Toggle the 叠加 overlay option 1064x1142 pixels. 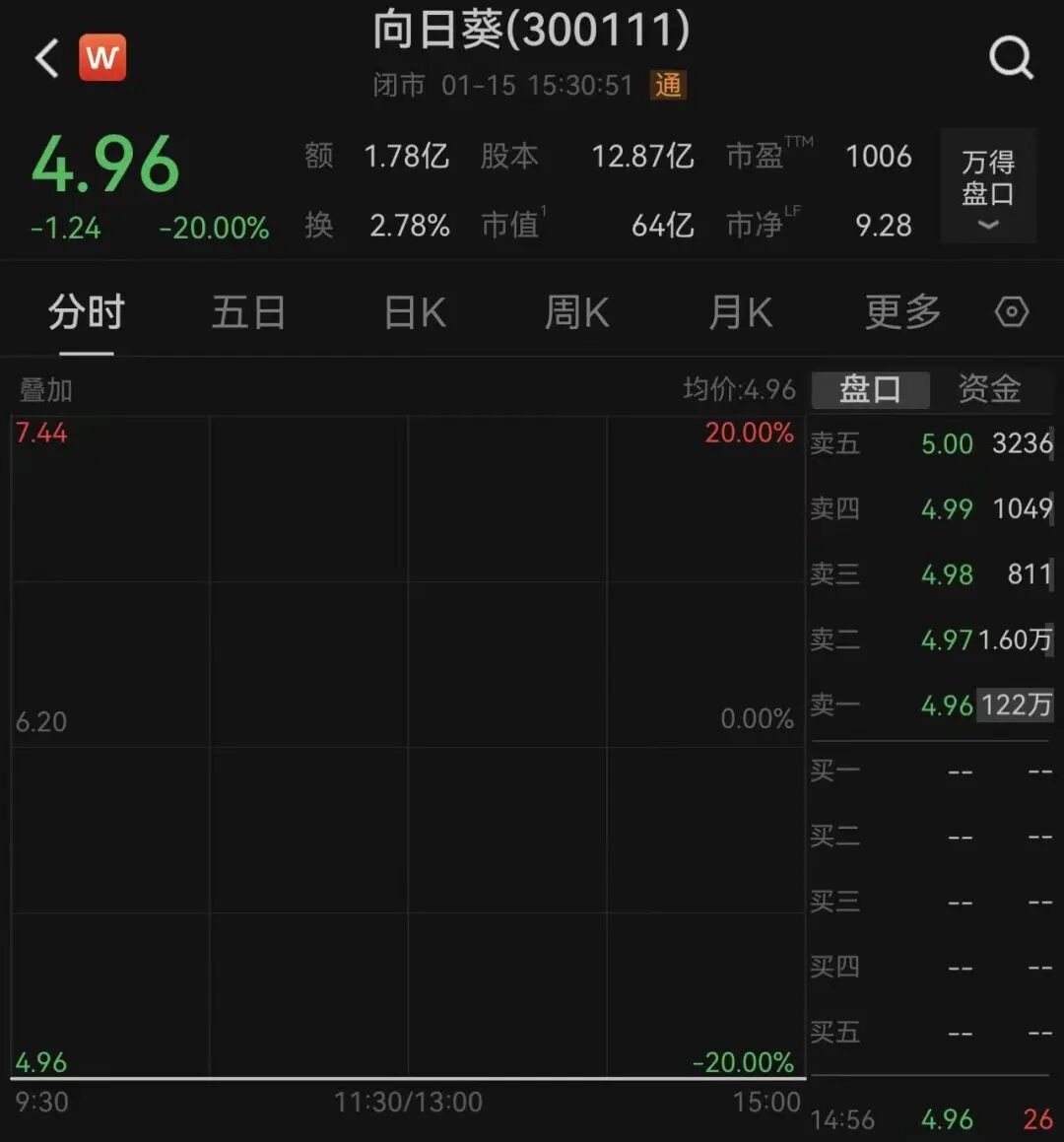point(43,389)
